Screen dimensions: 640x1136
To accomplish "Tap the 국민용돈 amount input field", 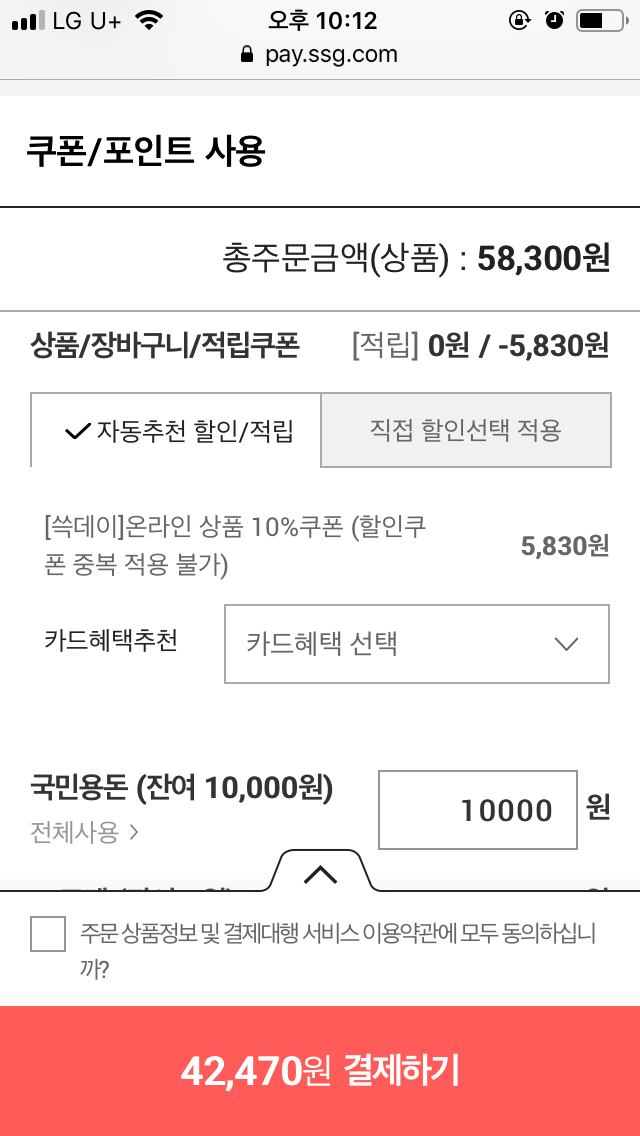I will pyautogui.click(x=478, y=810).
